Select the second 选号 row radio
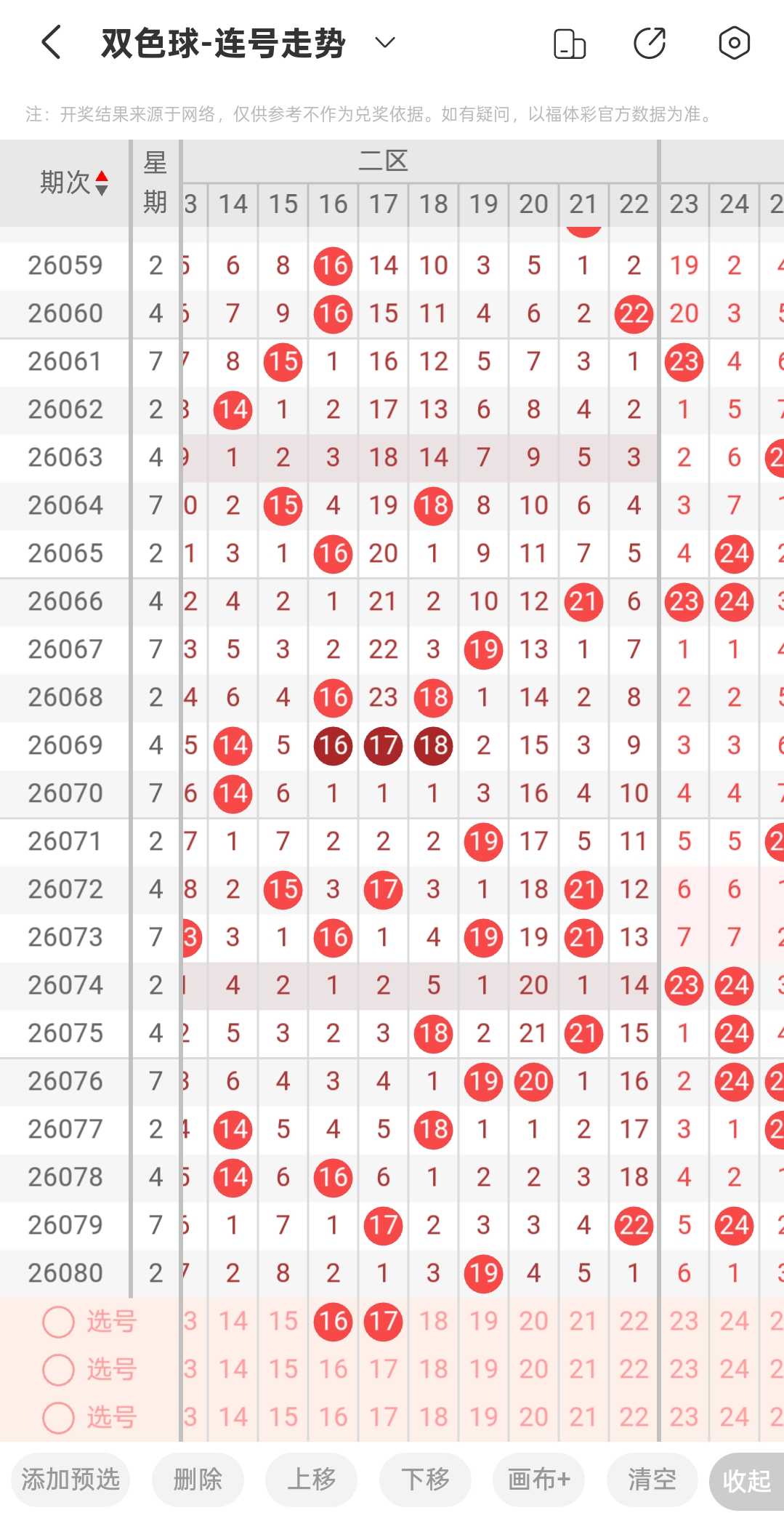The height and width of the screenshot is (1513, 784). 59,1370
